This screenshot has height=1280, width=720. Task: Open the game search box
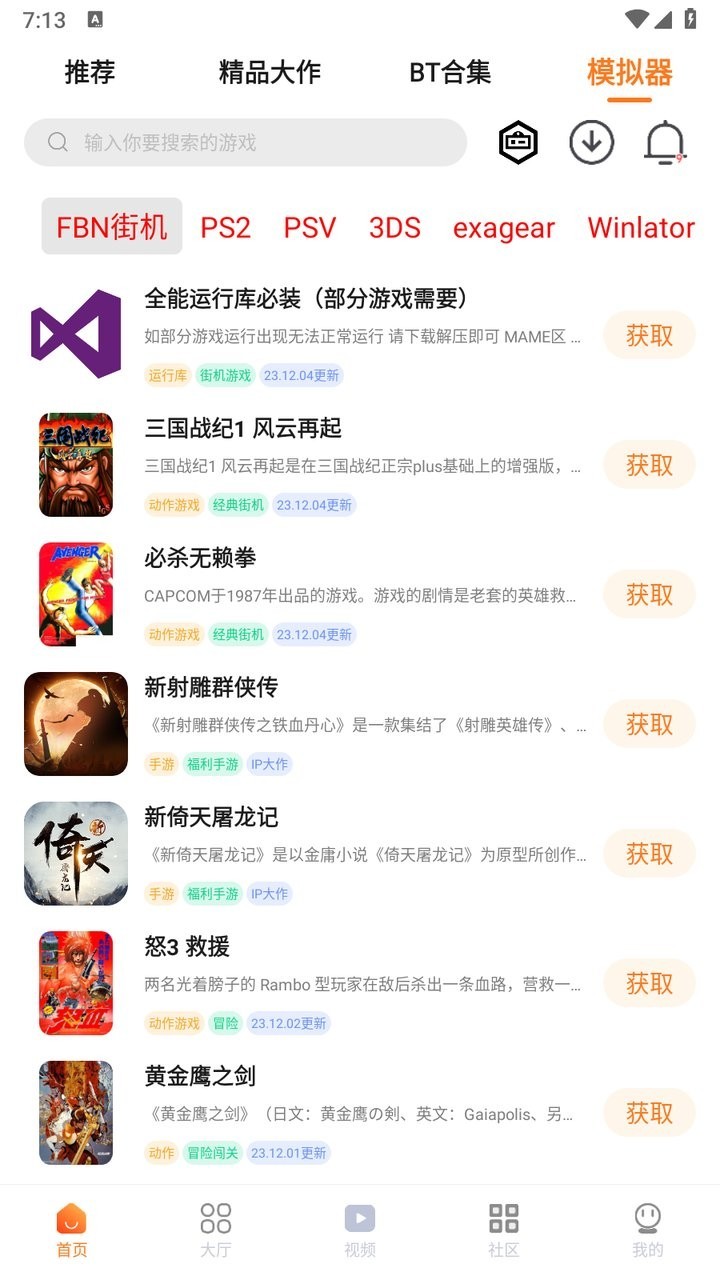[x=245, y=143]
